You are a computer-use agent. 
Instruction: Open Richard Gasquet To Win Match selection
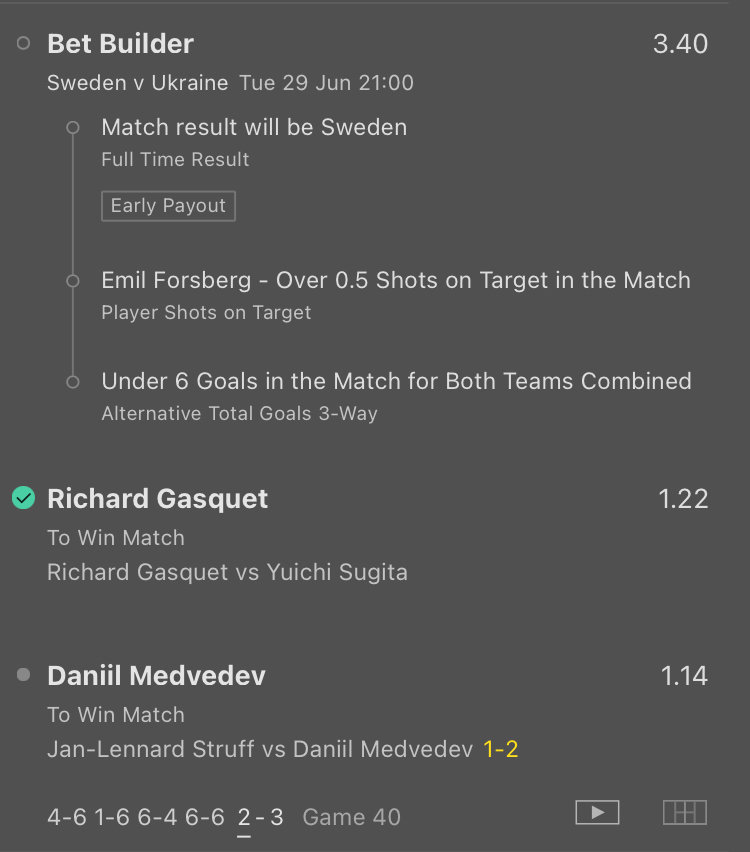pyautogui.click(x=158, y=499)
